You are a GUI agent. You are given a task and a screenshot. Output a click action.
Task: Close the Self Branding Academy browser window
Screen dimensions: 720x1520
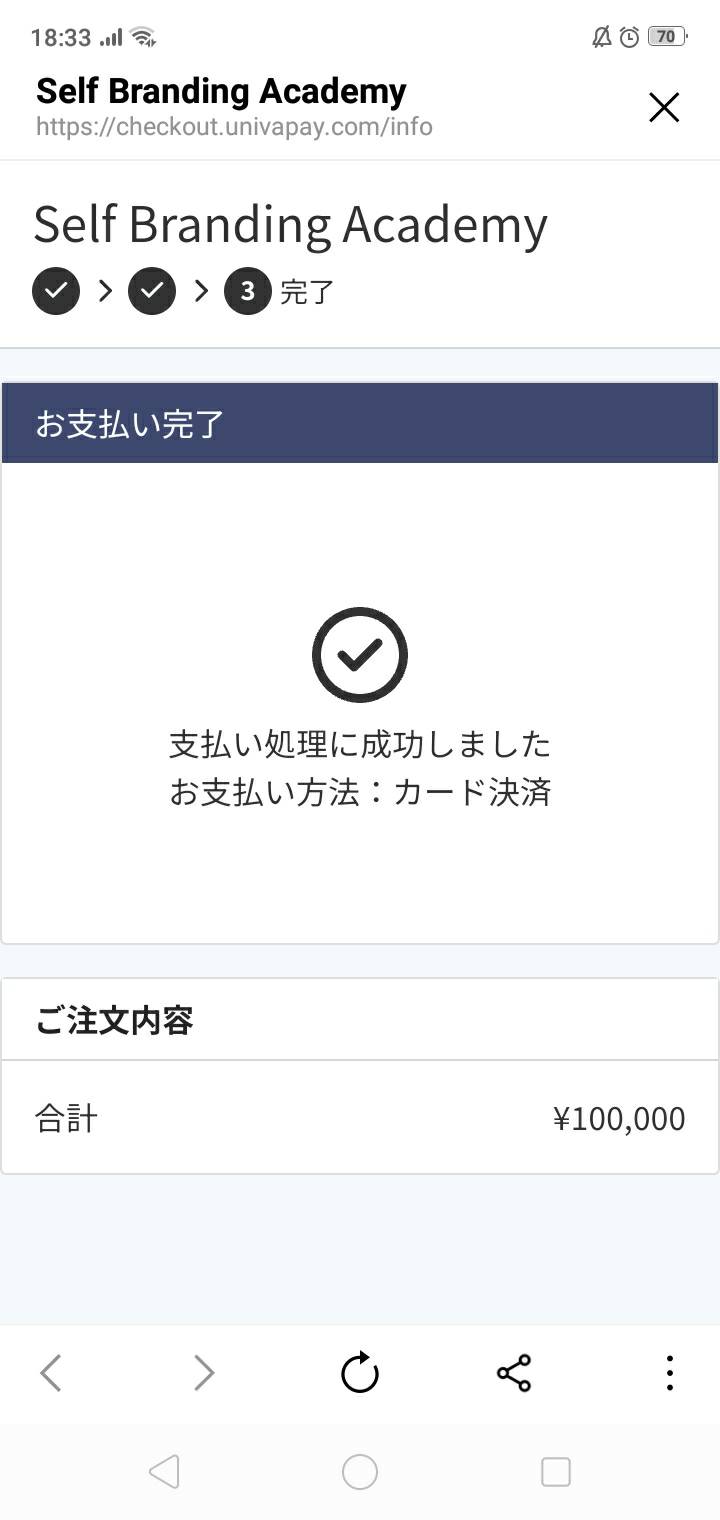pyautogui.click(x=664, y=107)
